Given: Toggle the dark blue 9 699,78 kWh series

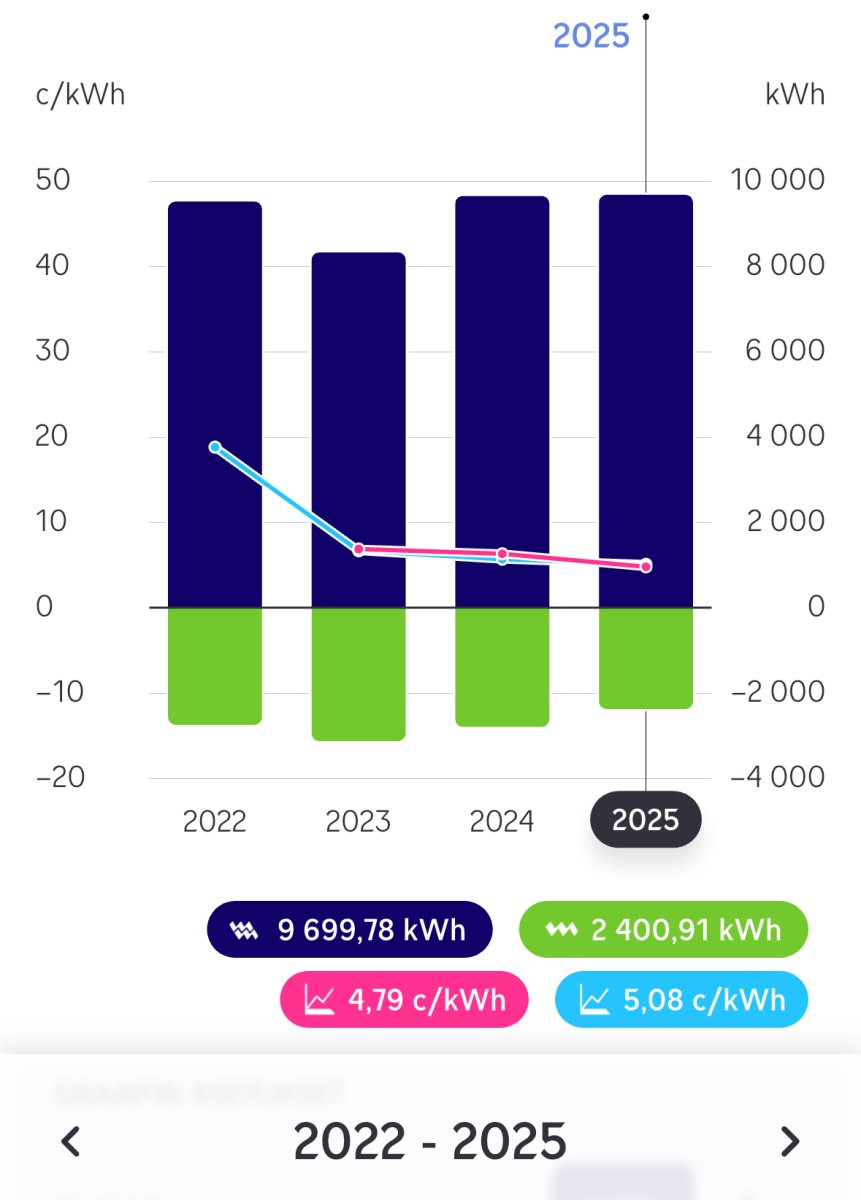Looking at the screenshot, I should tap(349, 930).
